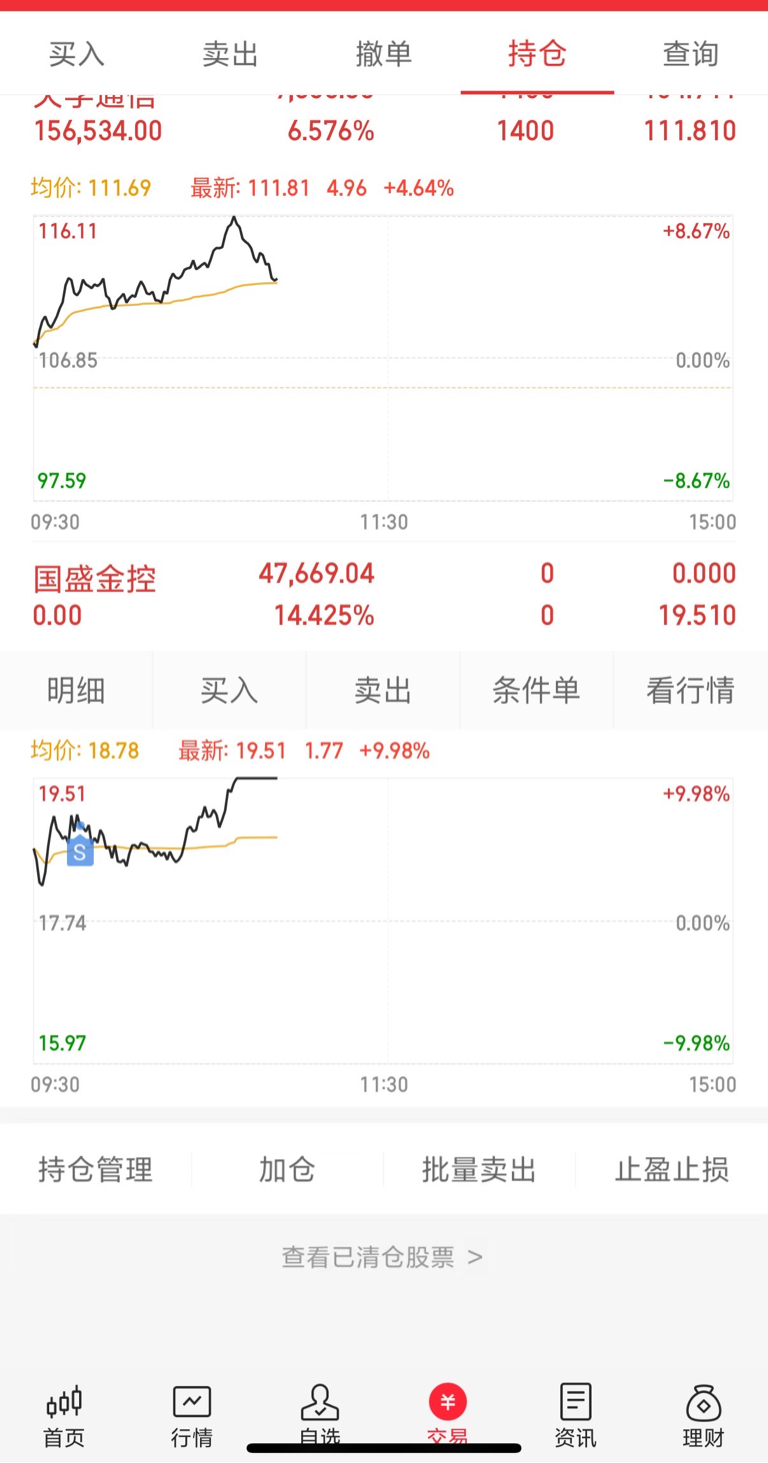Open 持仓管理
768x1463 pixels.
[96, 1169]
